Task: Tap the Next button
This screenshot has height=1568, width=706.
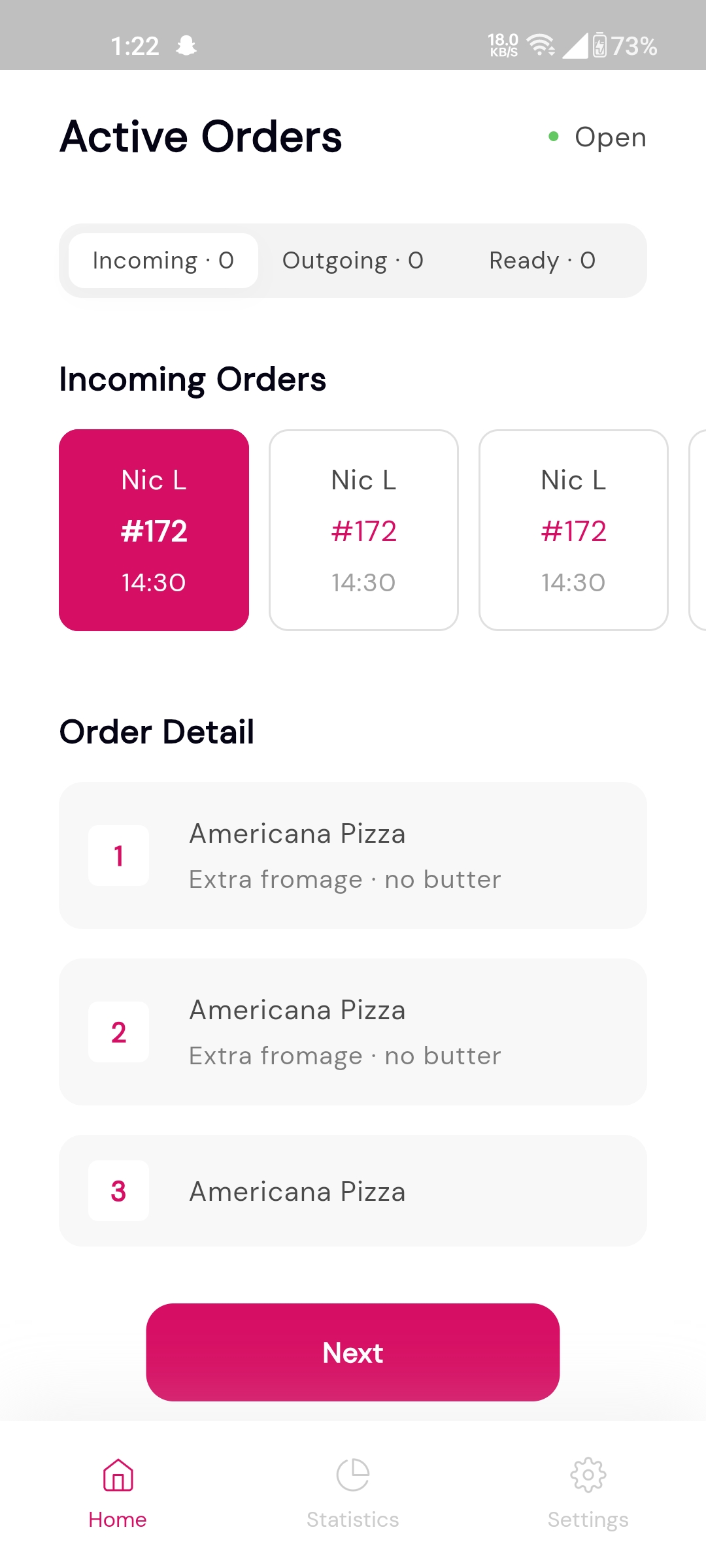Action: (353, 1352)
